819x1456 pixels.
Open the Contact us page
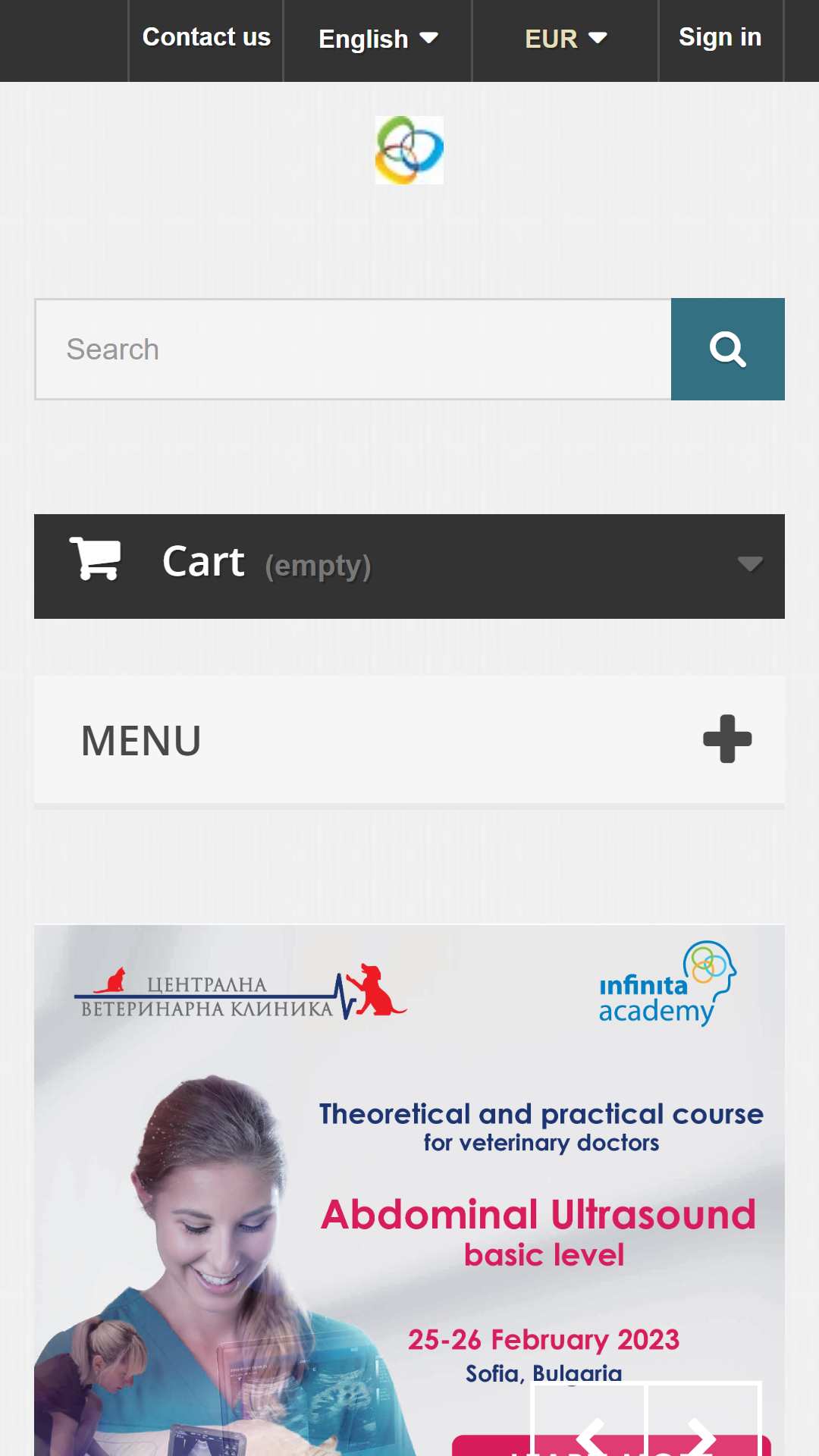(x=206, y=38)
